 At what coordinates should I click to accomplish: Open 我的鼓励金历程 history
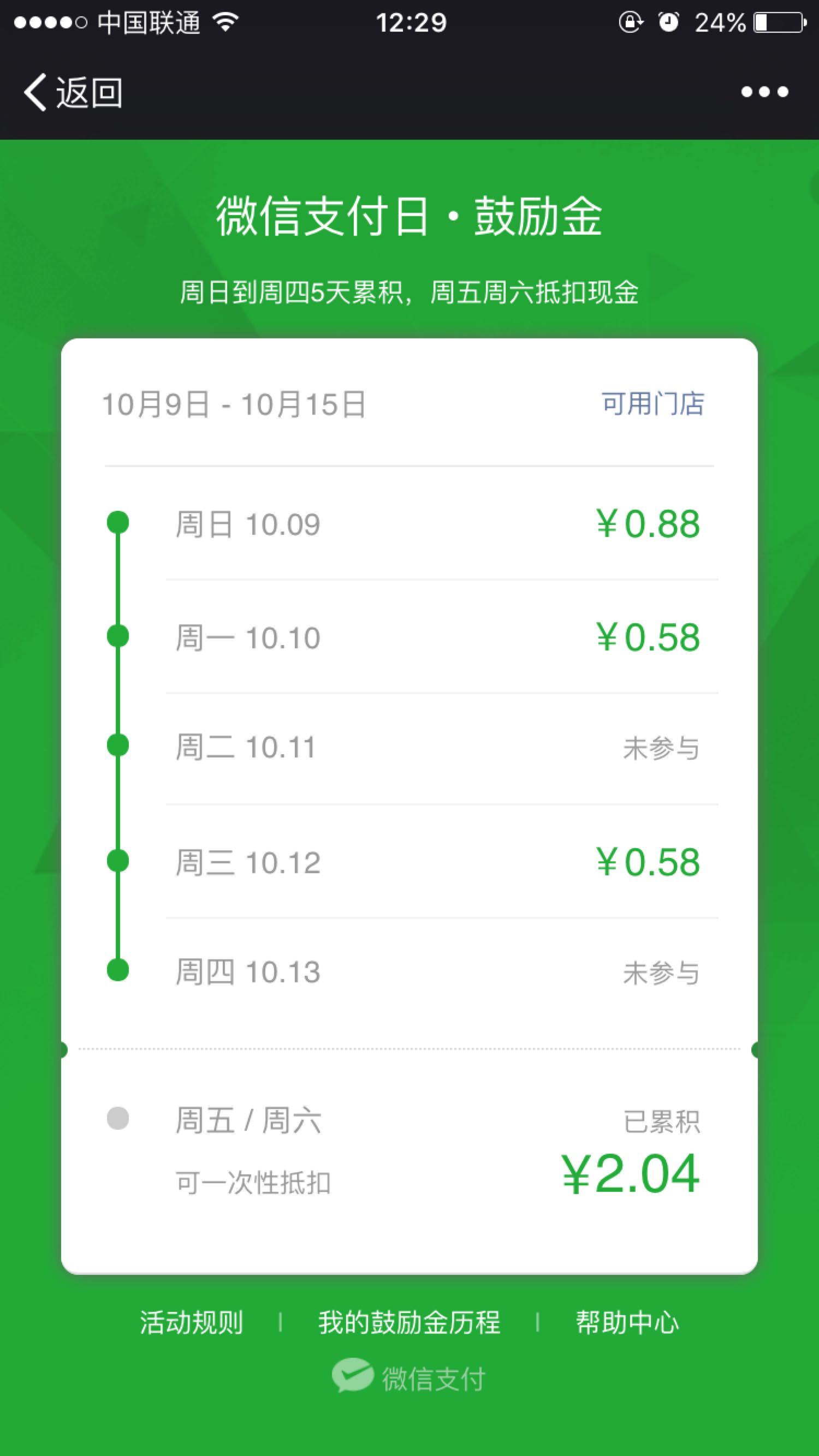point(409,1323)
